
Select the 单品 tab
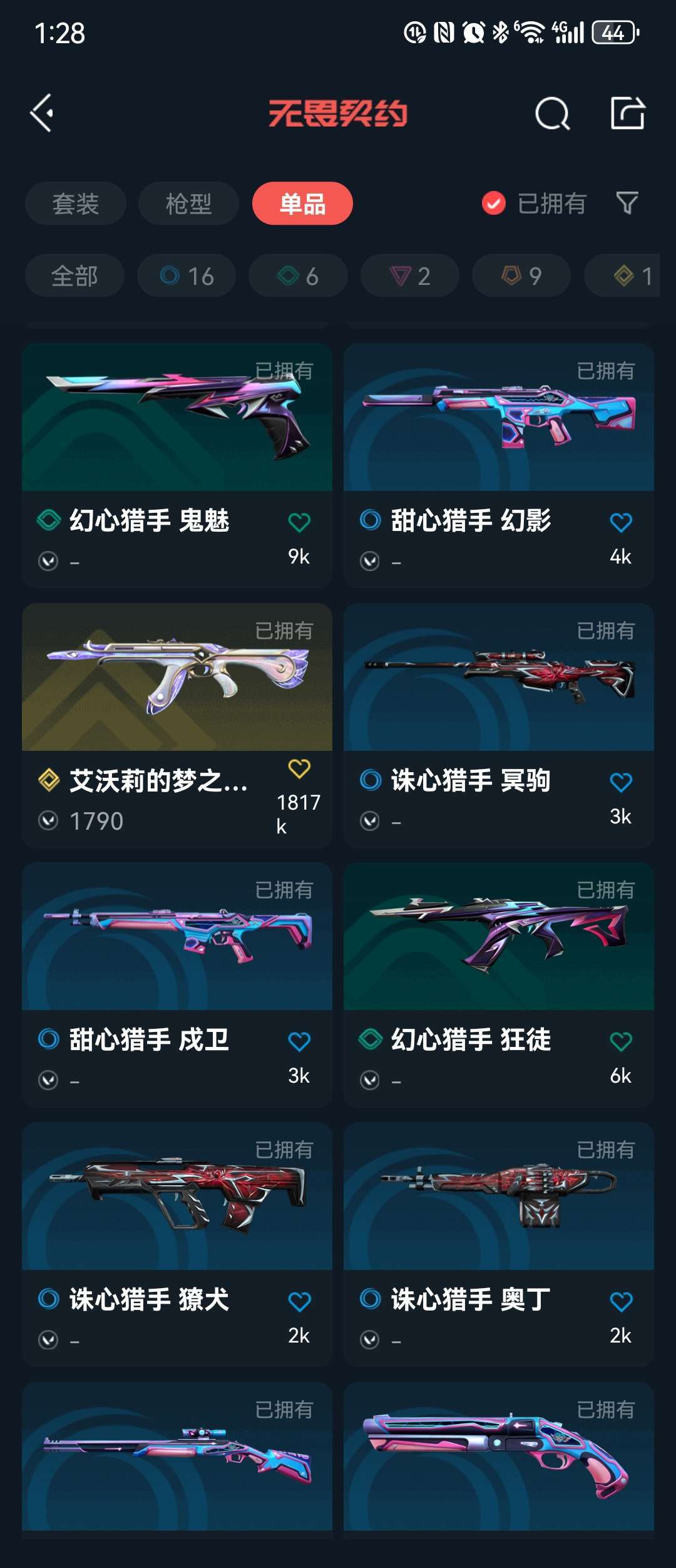(302, 204)
